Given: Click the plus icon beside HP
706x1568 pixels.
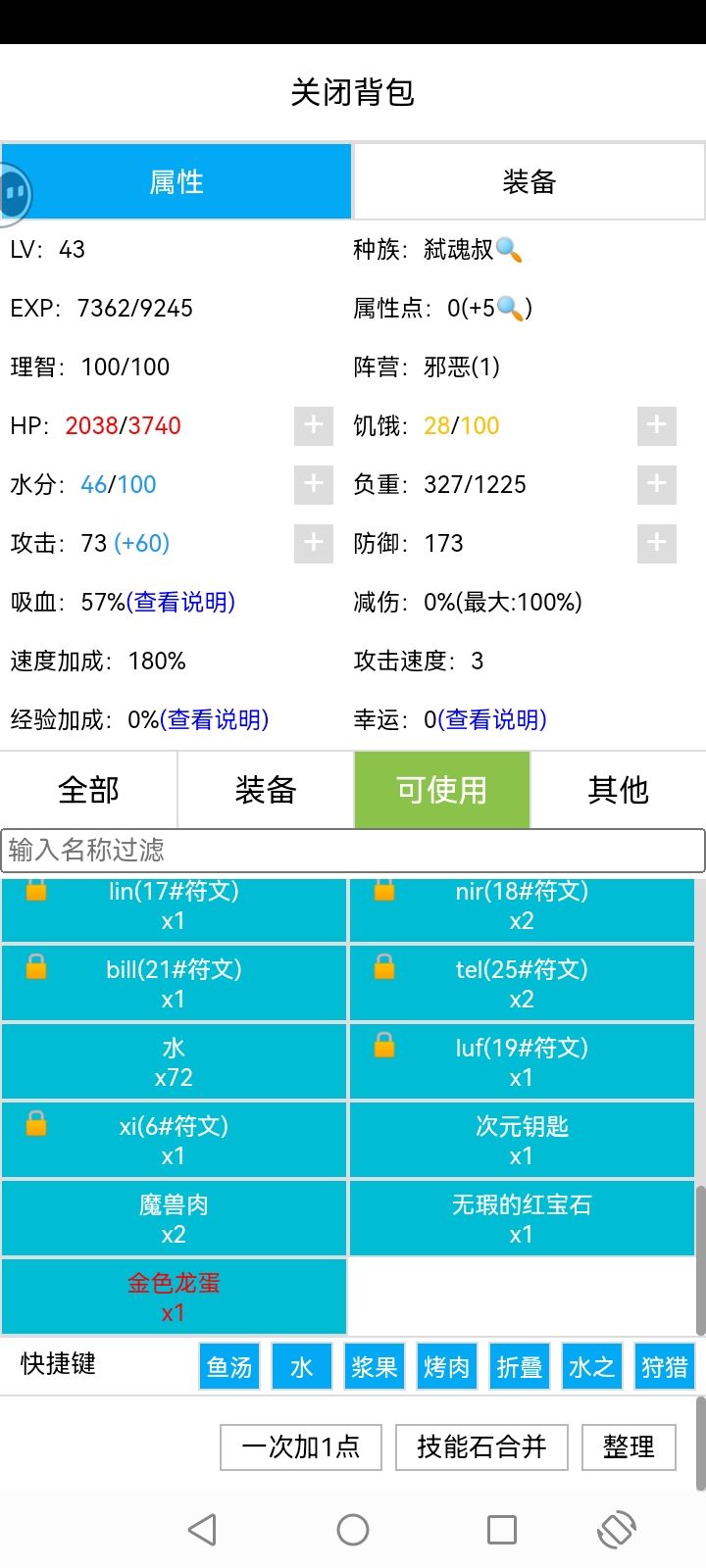Looking at the screenshot, I should [x=312, y=425].
